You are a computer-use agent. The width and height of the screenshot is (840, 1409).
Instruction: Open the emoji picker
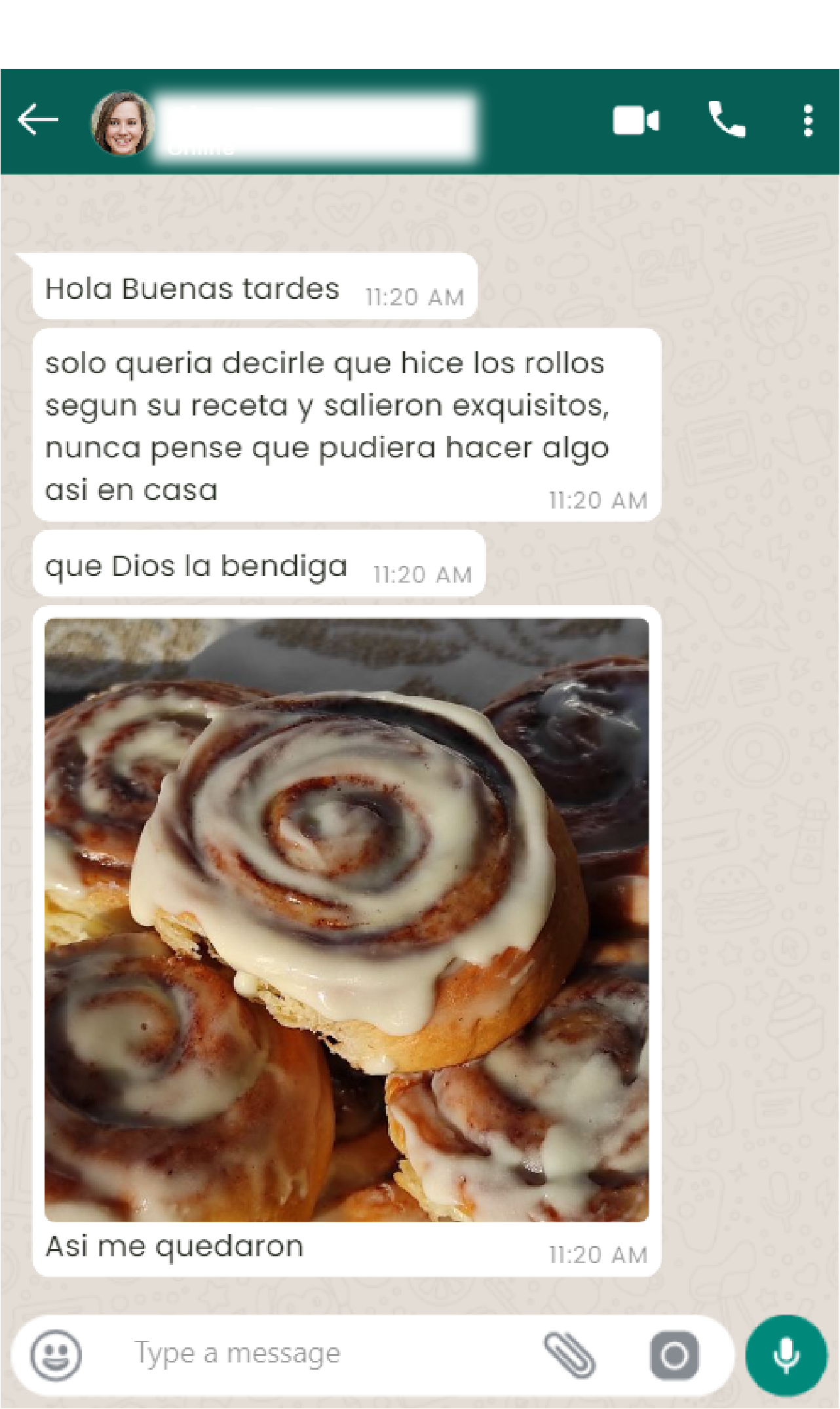(x=56, y=1354)
